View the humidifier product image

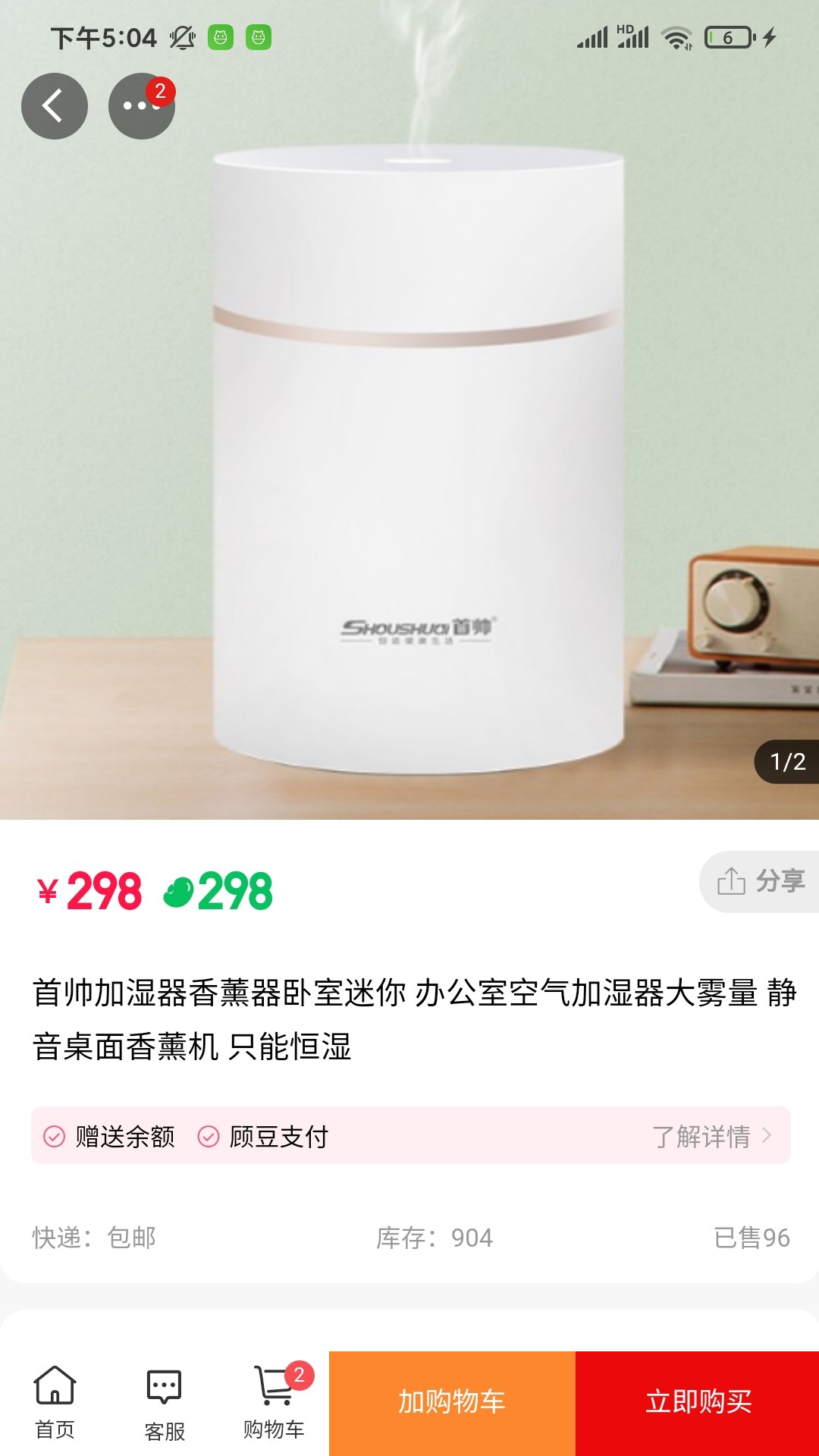[x=417, y=455]
